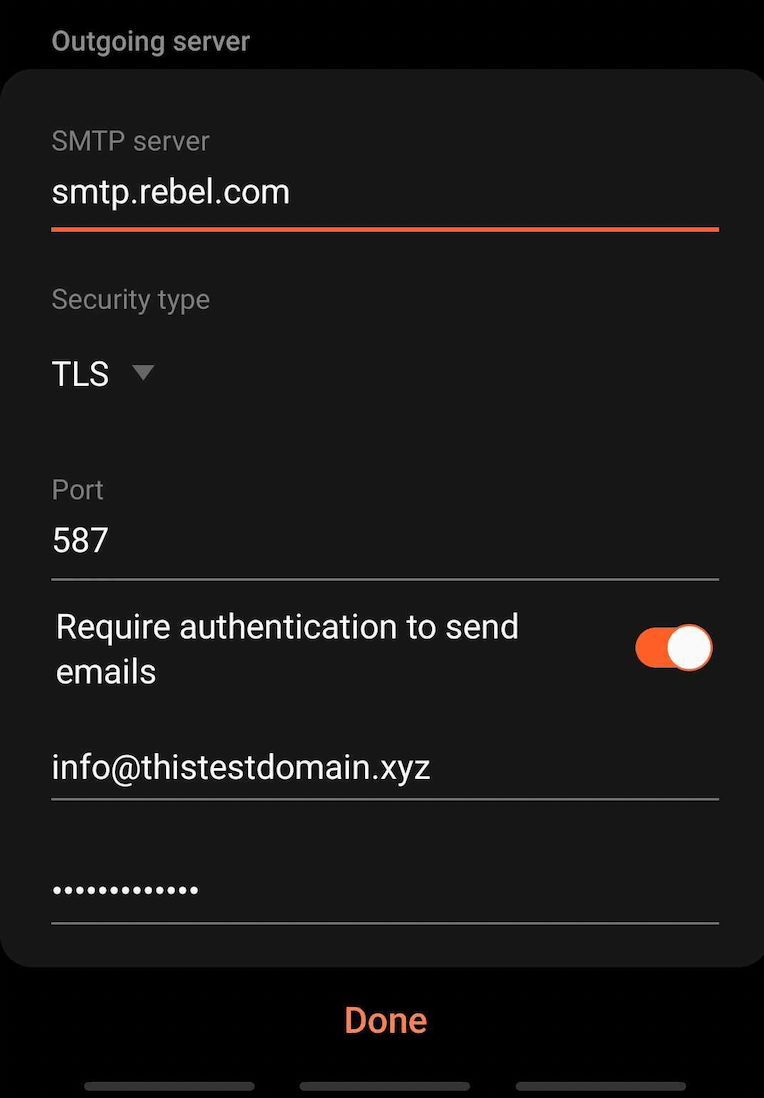The width and height of the screenshot is (764, 1098).
Task: Tap the left navigation indicator at bottom
Action: tap(169, 1086)
